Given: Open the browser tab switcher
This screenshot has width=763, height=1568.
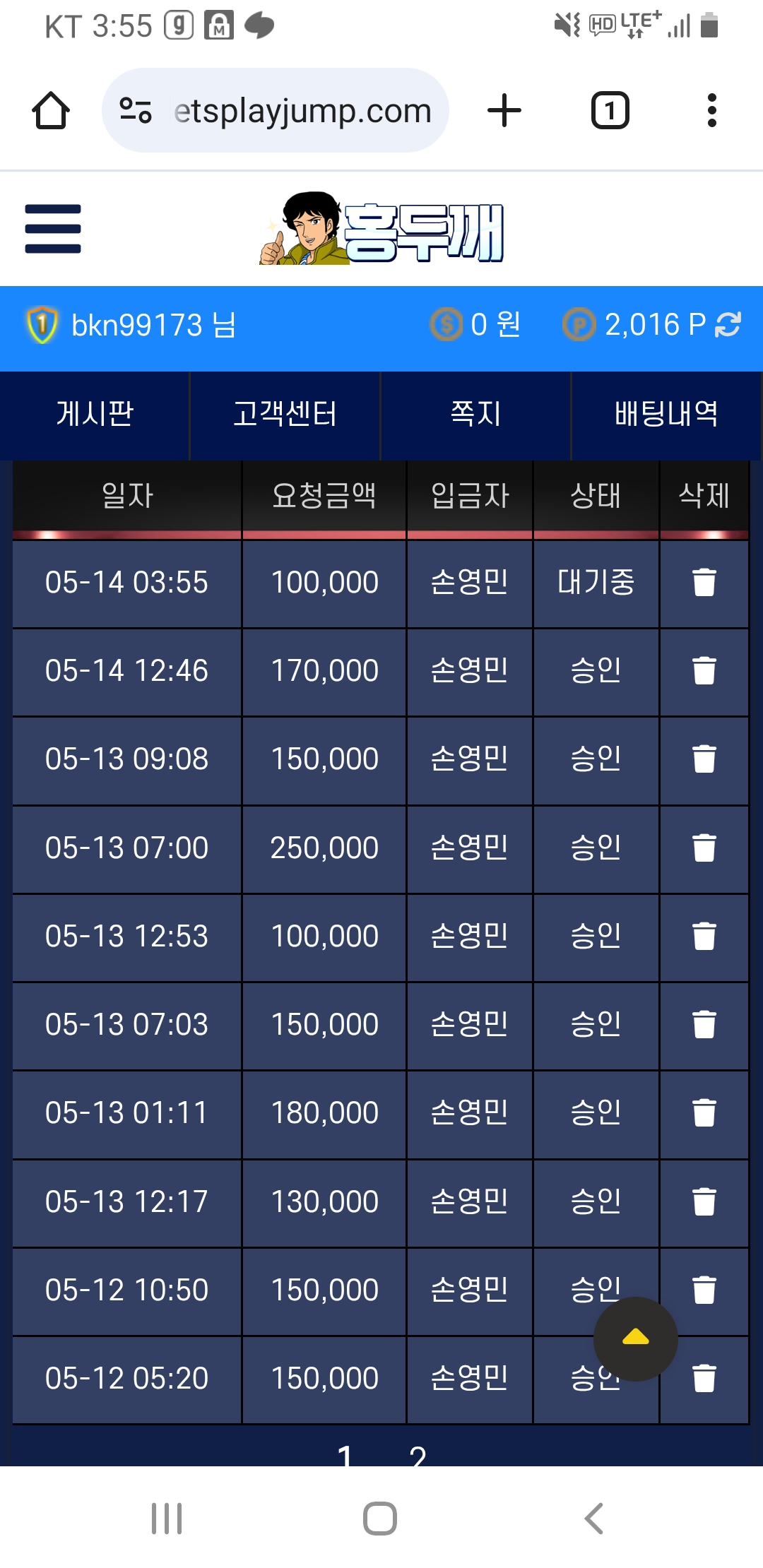Looking at the screenshot, I should (x=610, y=111).
